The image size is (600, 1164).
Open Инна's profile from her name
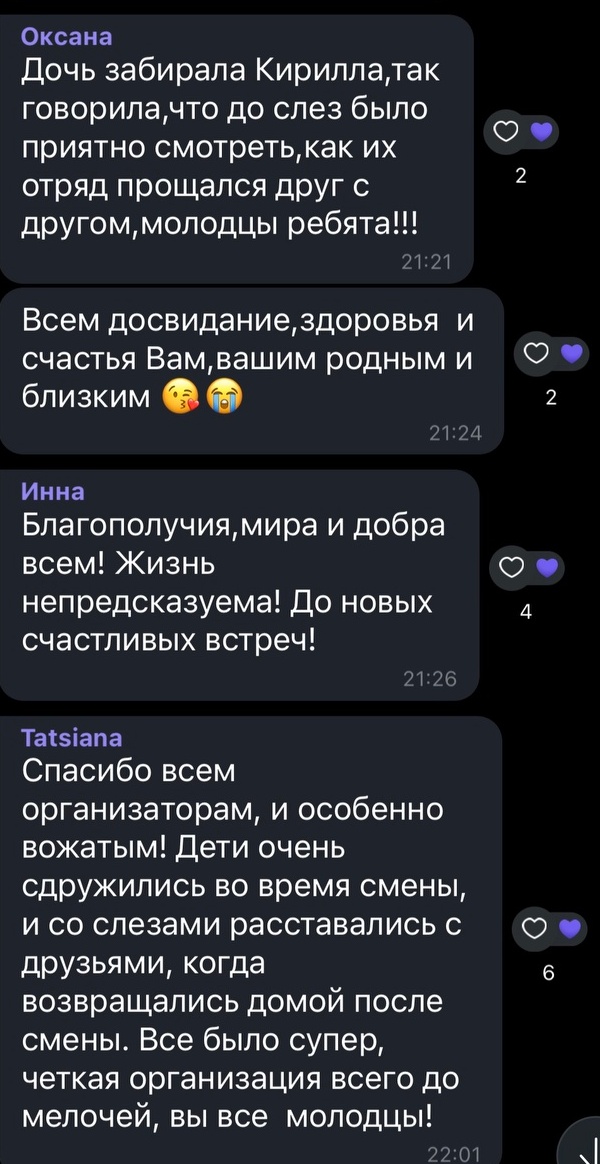[x=53, y=493]
